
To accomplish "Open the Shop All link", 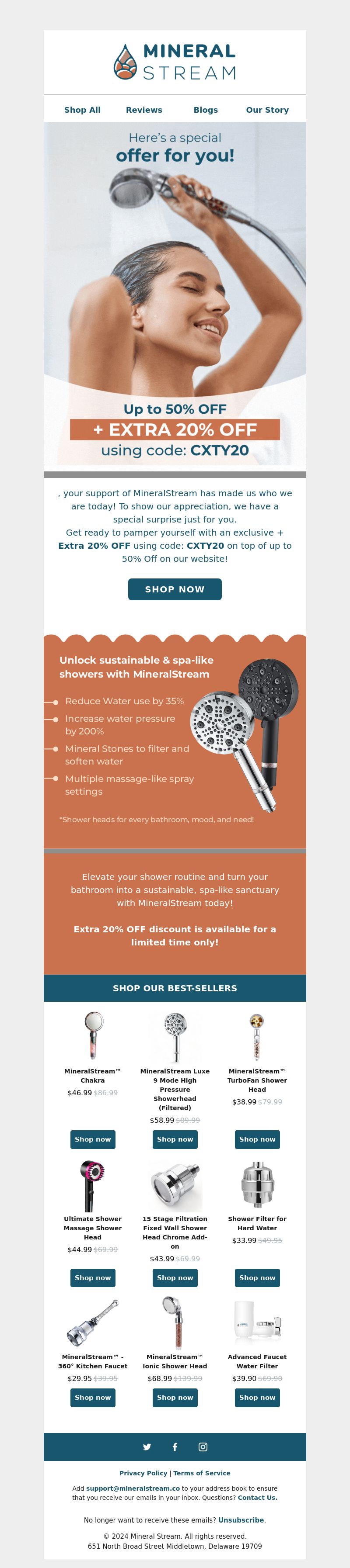I will click(x=82, y=110).
